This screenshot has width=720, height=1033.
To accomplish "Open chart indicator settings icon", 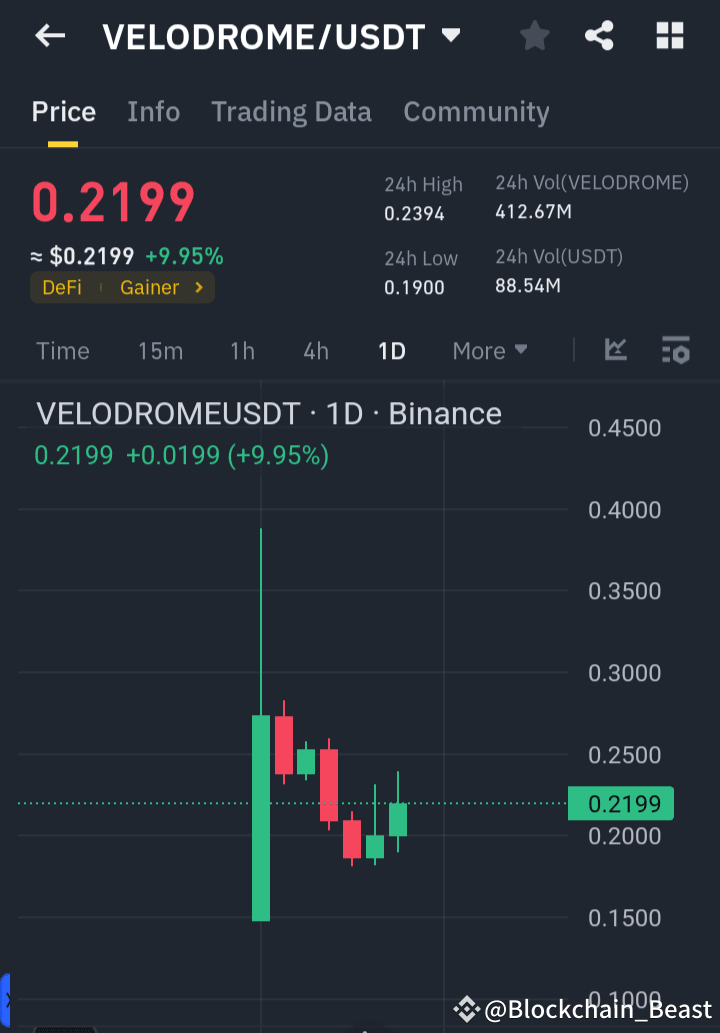I will [676, 351].
